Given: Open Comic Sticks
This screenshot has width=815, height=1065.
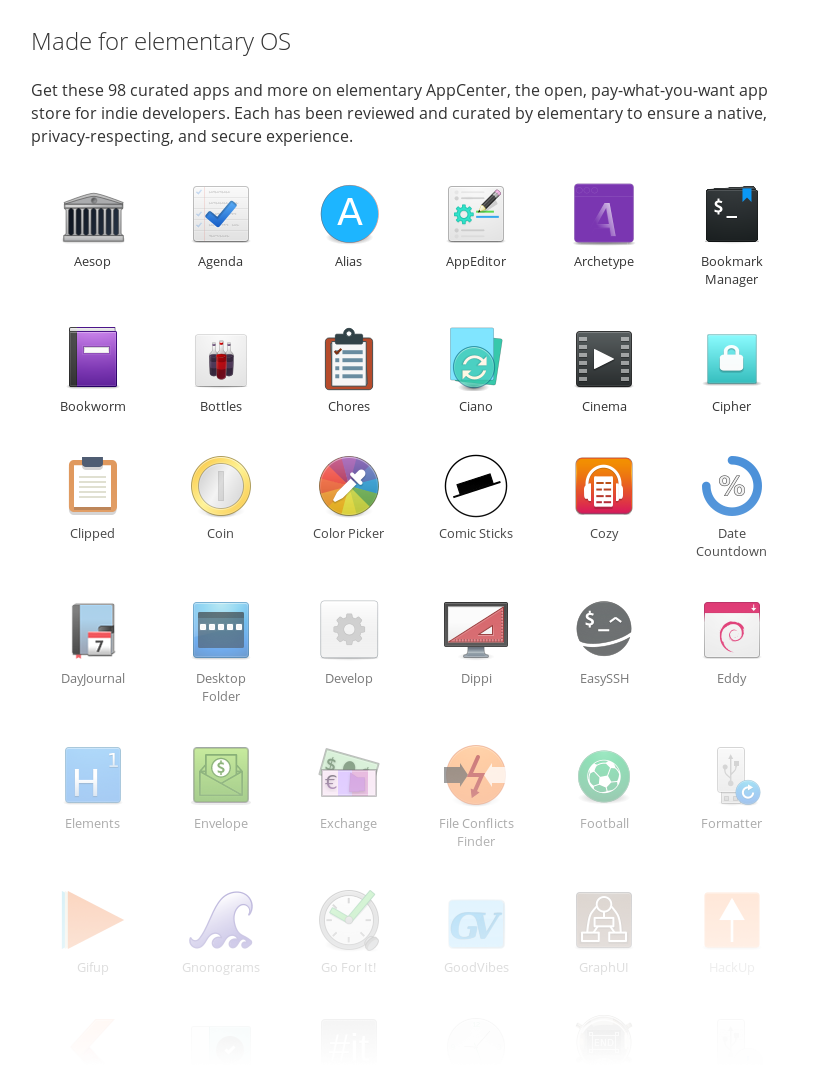Looking at the screenshot, I should [476, 487].
